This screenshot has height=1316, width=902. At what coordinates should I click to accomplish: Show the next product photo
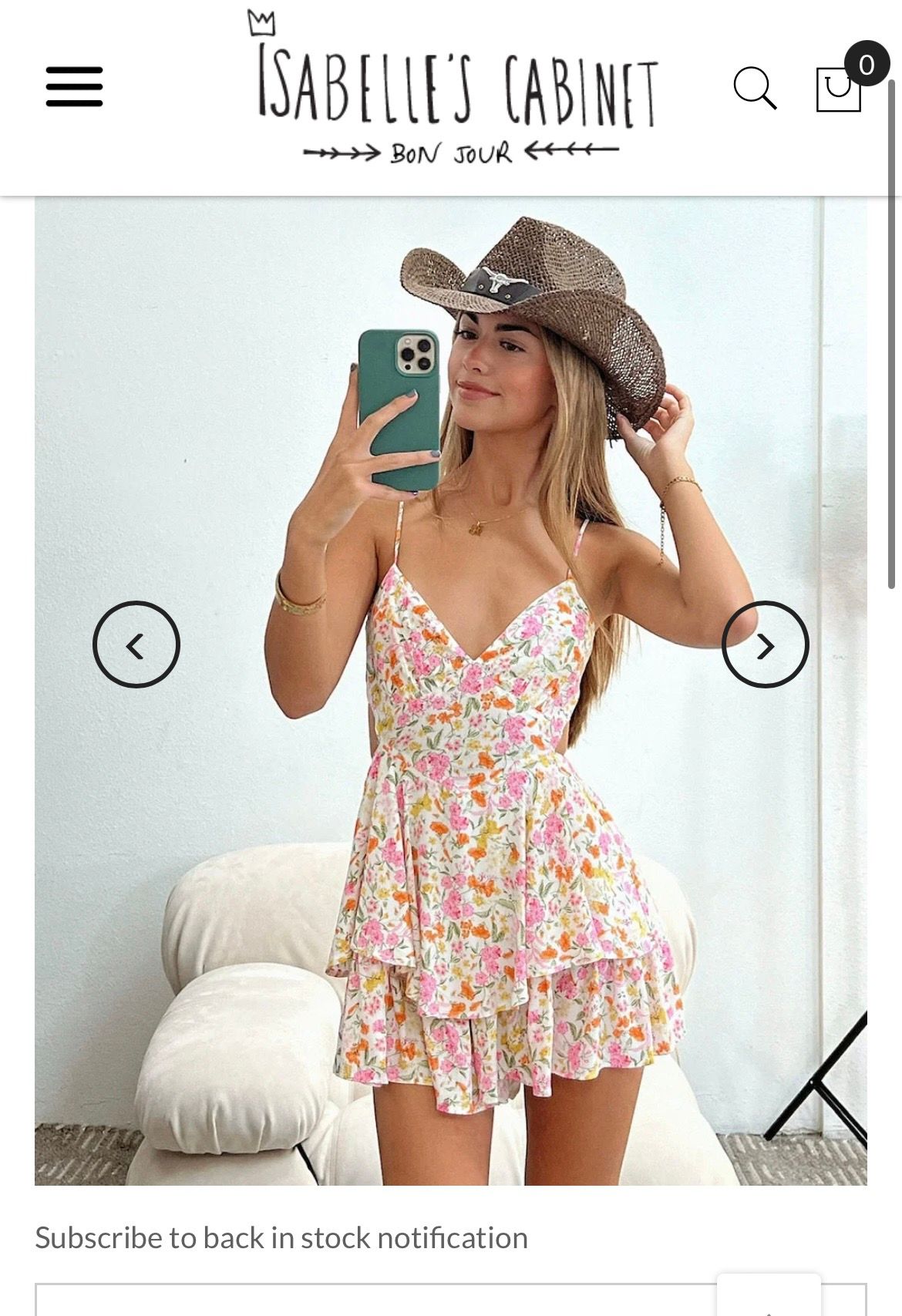click(765, 645)
